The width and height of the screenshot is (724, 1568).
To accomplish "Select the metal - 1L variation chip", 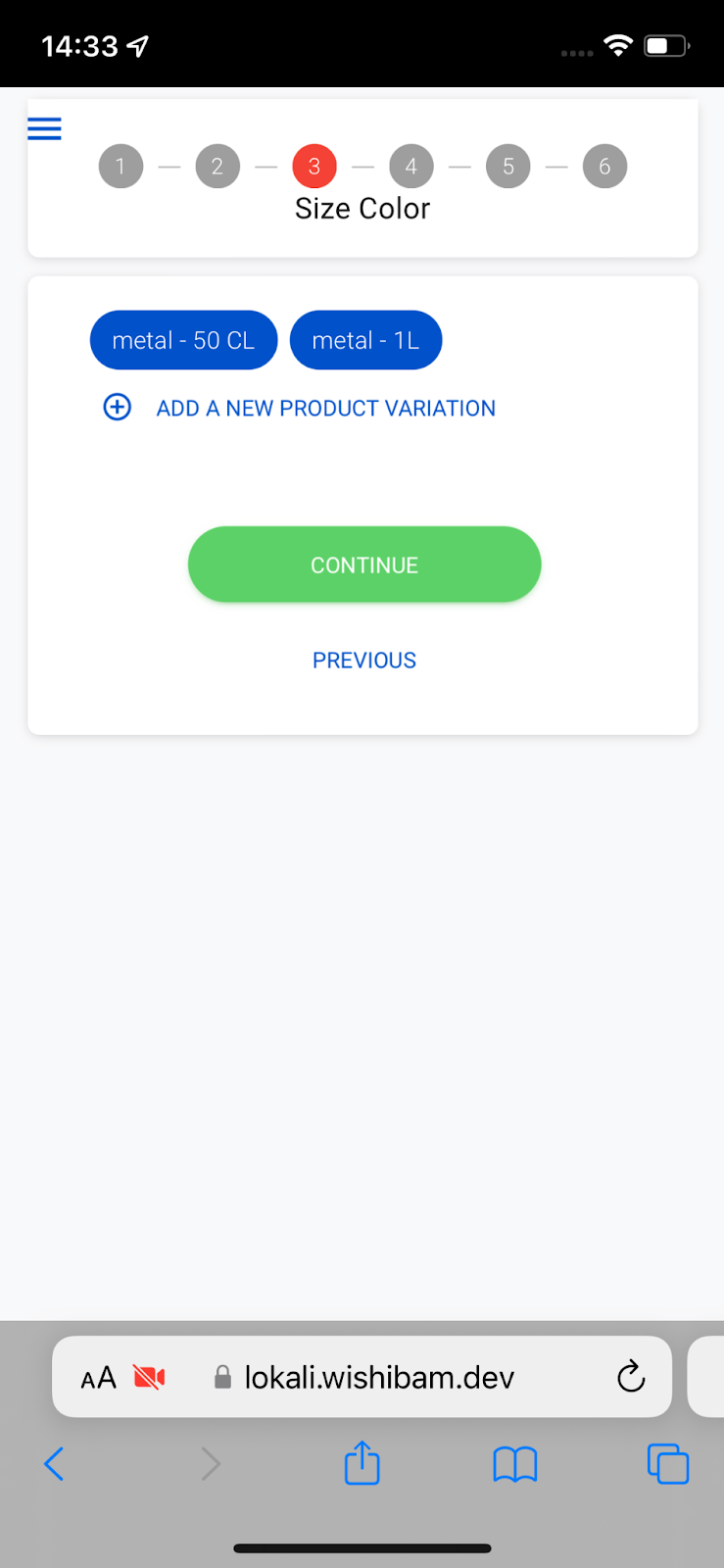I will click(366, 340).
